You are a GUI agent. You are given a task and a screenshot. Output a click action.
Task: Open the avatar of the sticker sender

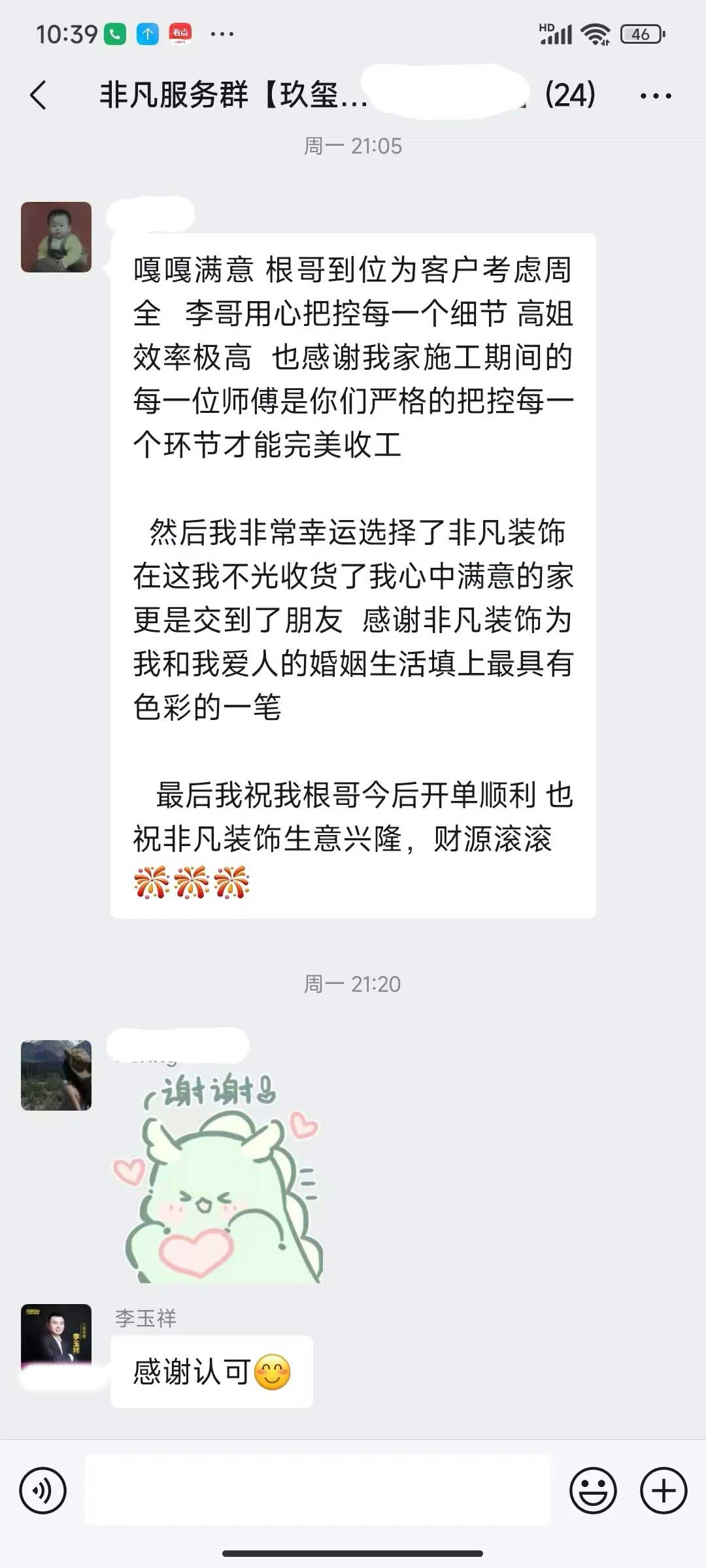56,1075
